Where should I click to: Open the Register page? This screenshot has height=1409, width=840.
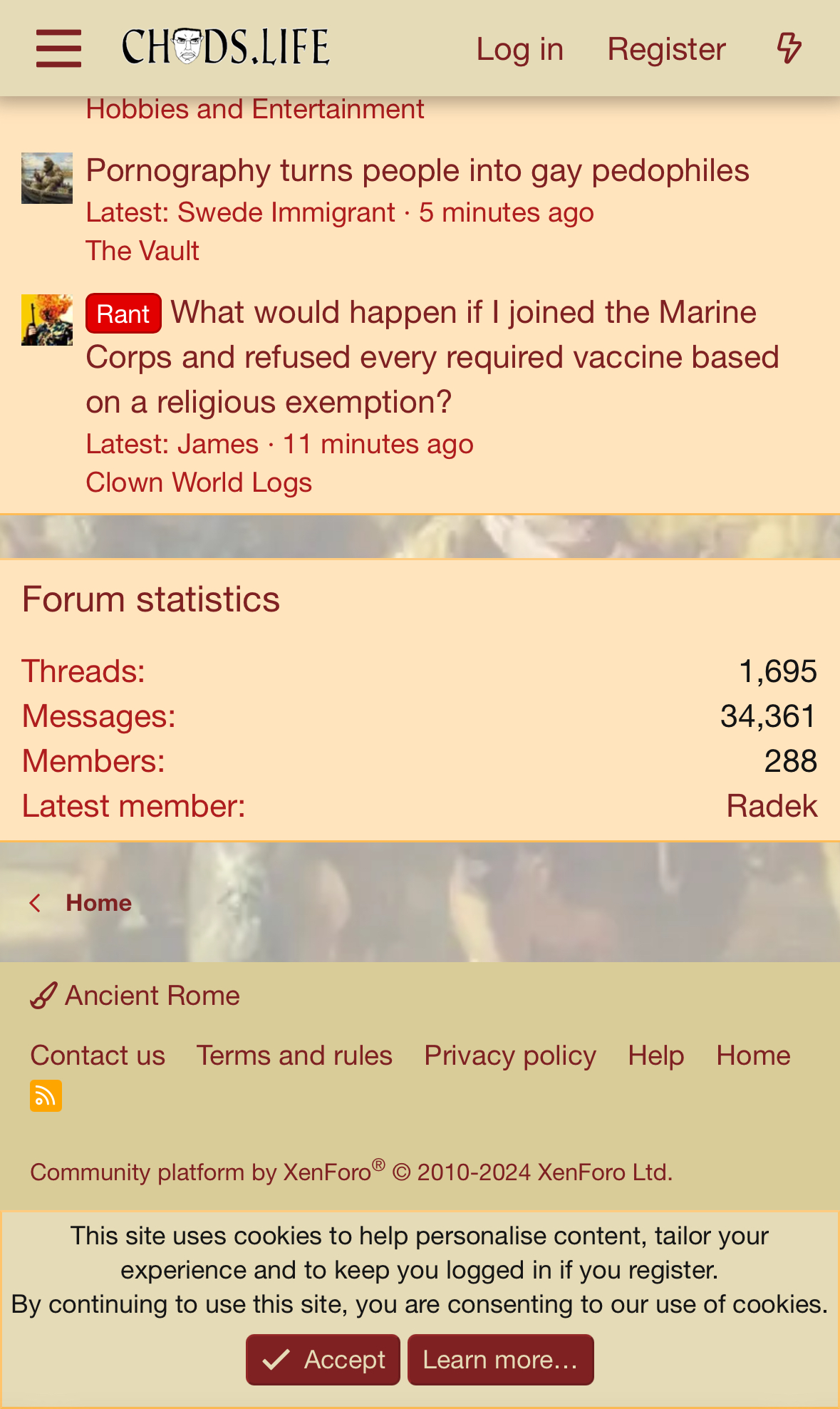(x=666, y=49)
